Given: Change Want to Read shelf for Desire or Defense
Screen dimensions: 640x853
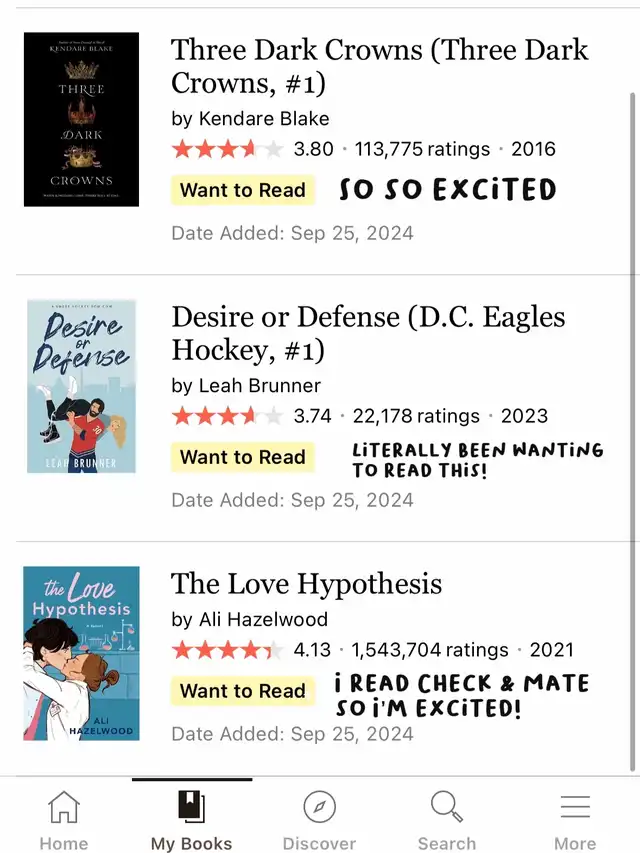Looking at the screenshot, I should (x=243, y=457).
